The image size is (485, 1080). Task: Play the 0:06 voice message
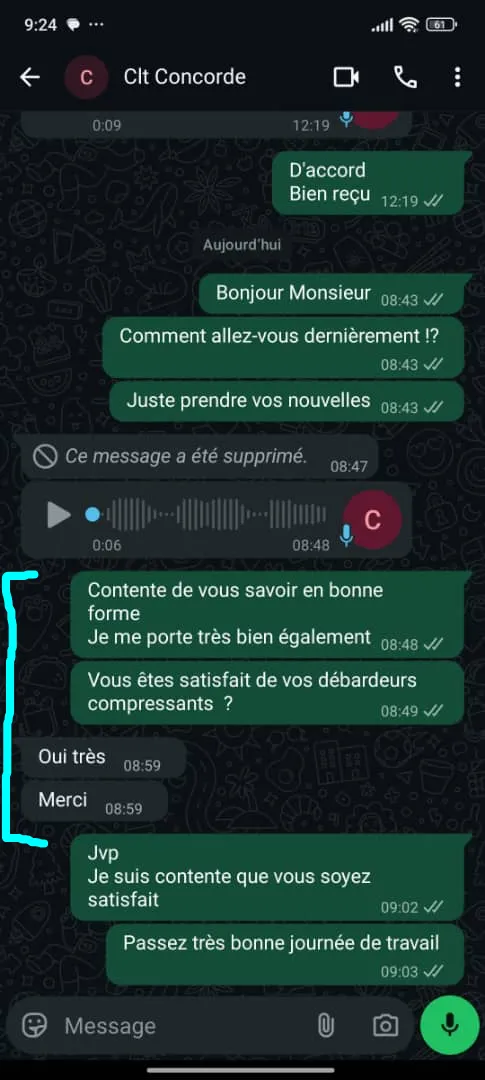(x=59, y=515)
